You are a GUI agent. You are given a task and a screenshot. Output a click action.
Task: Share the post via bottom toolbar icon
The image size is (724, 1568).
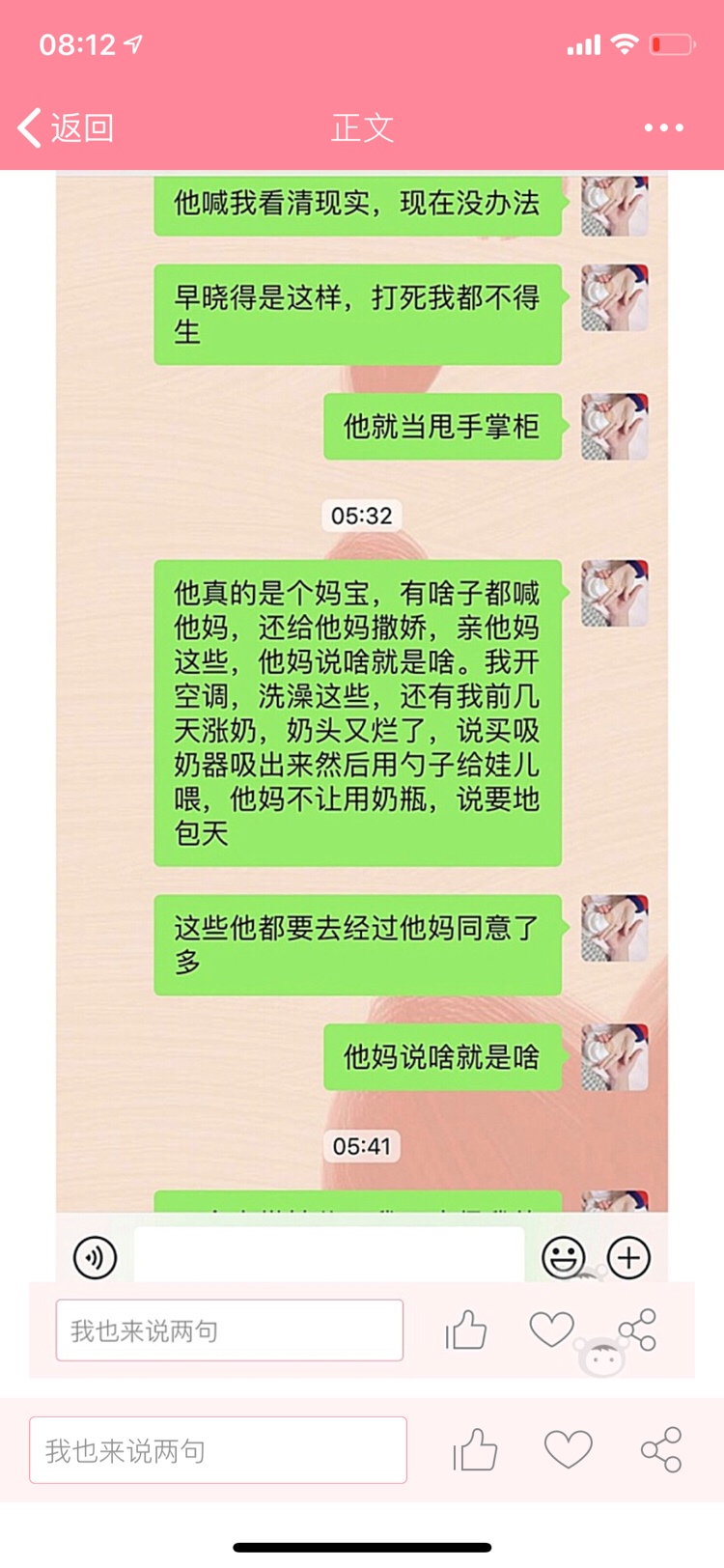(661, 1449)
